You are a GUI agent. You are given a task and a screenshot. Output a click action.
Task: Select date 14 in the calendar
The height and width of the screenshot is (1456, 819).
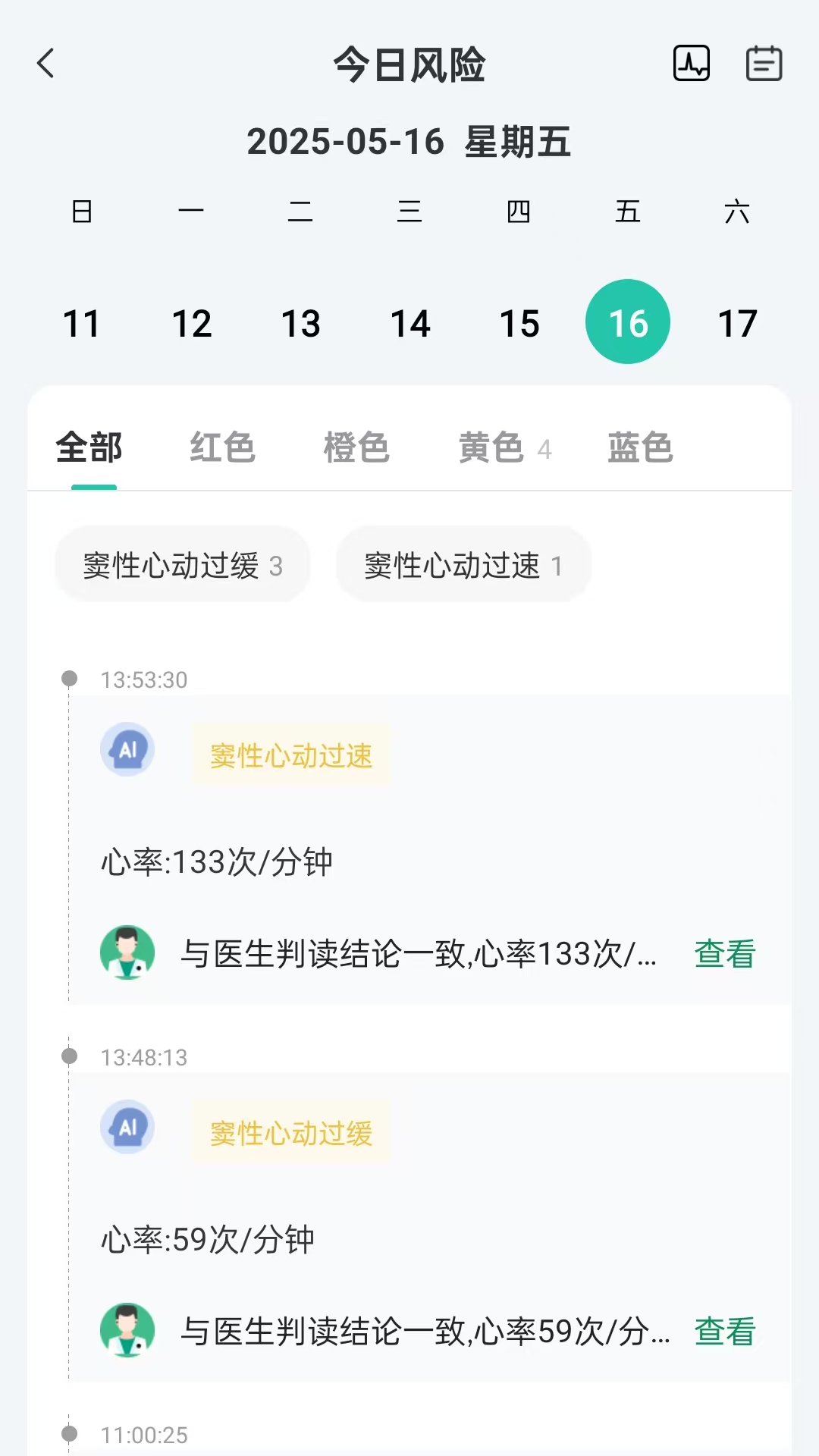409,322
